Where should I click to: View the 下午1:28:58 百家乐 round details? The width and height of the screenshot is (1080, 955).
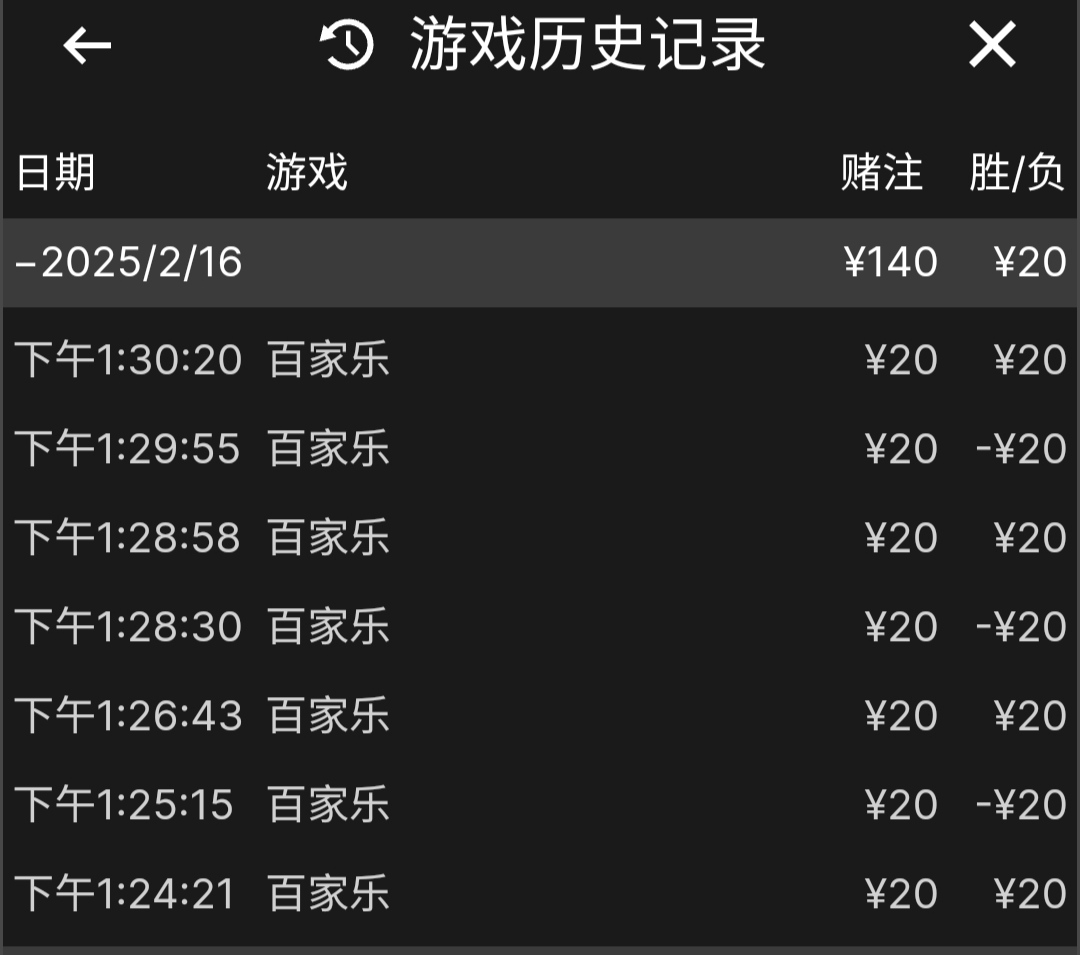540,538
